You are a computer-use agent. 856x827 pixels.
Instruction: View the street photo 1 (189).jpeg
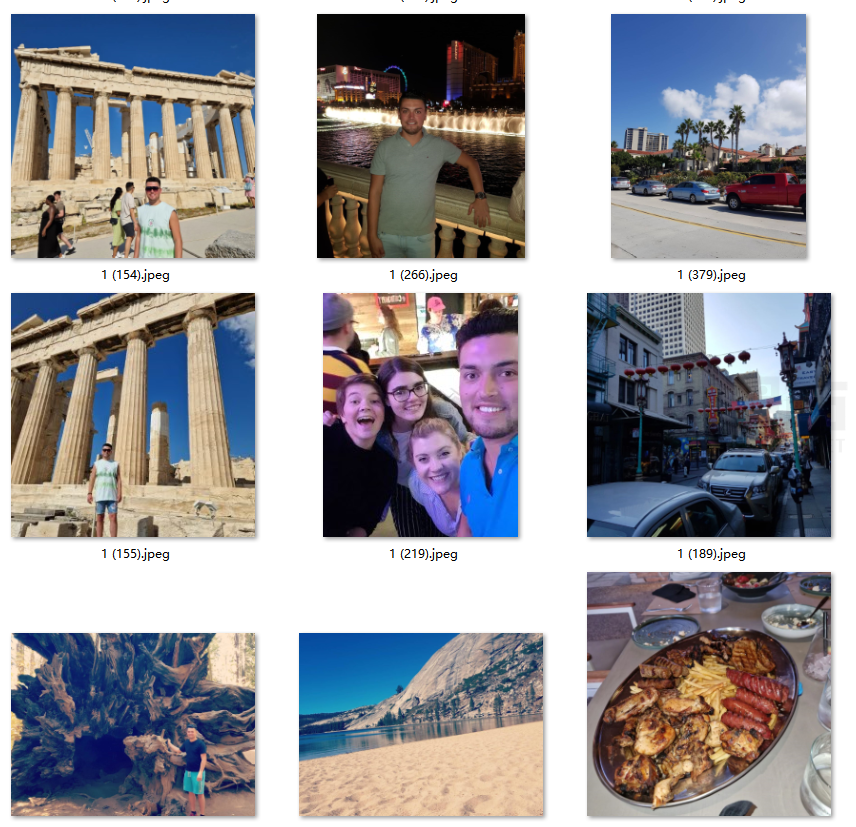pyautogui.click(x=708, y=415)
